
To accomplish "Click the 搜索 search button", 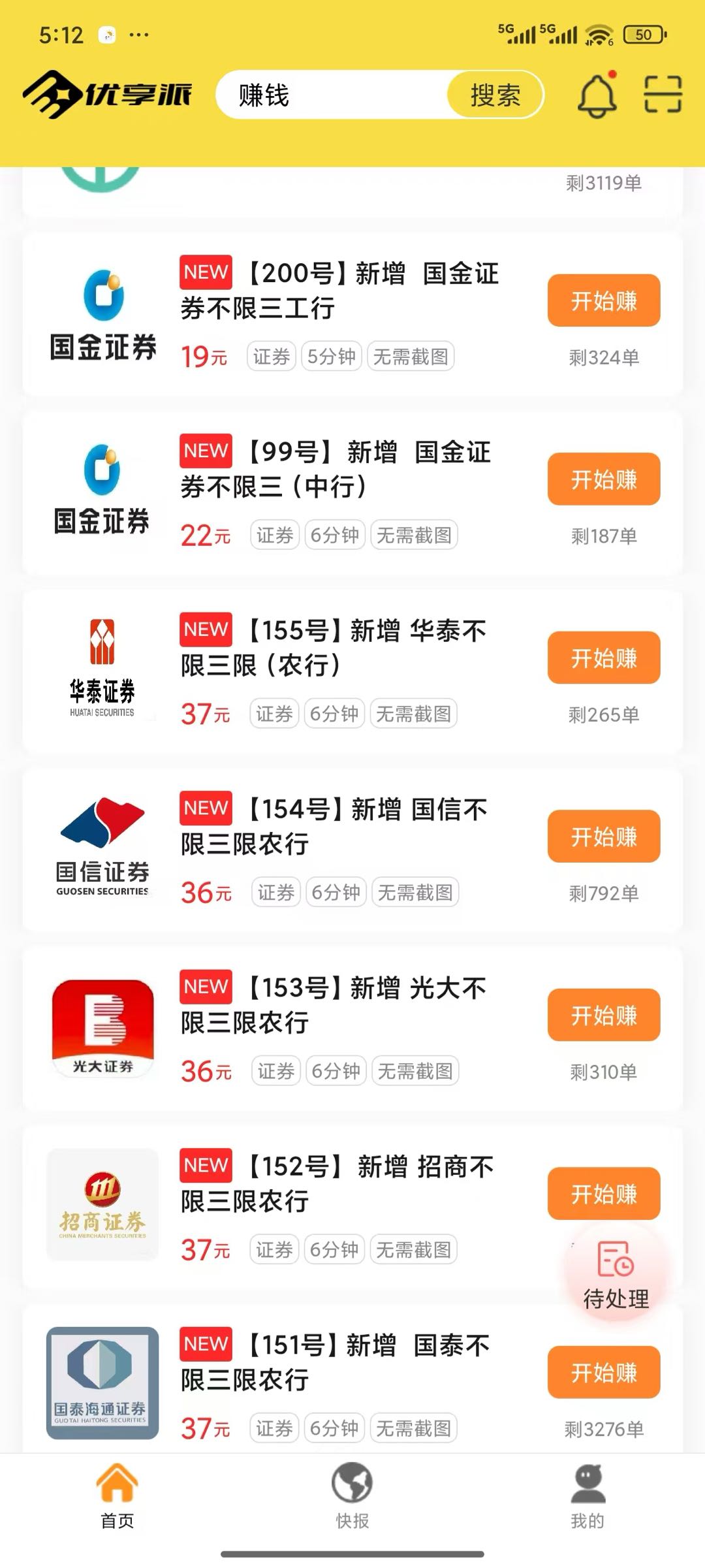I will coord(495,95).
